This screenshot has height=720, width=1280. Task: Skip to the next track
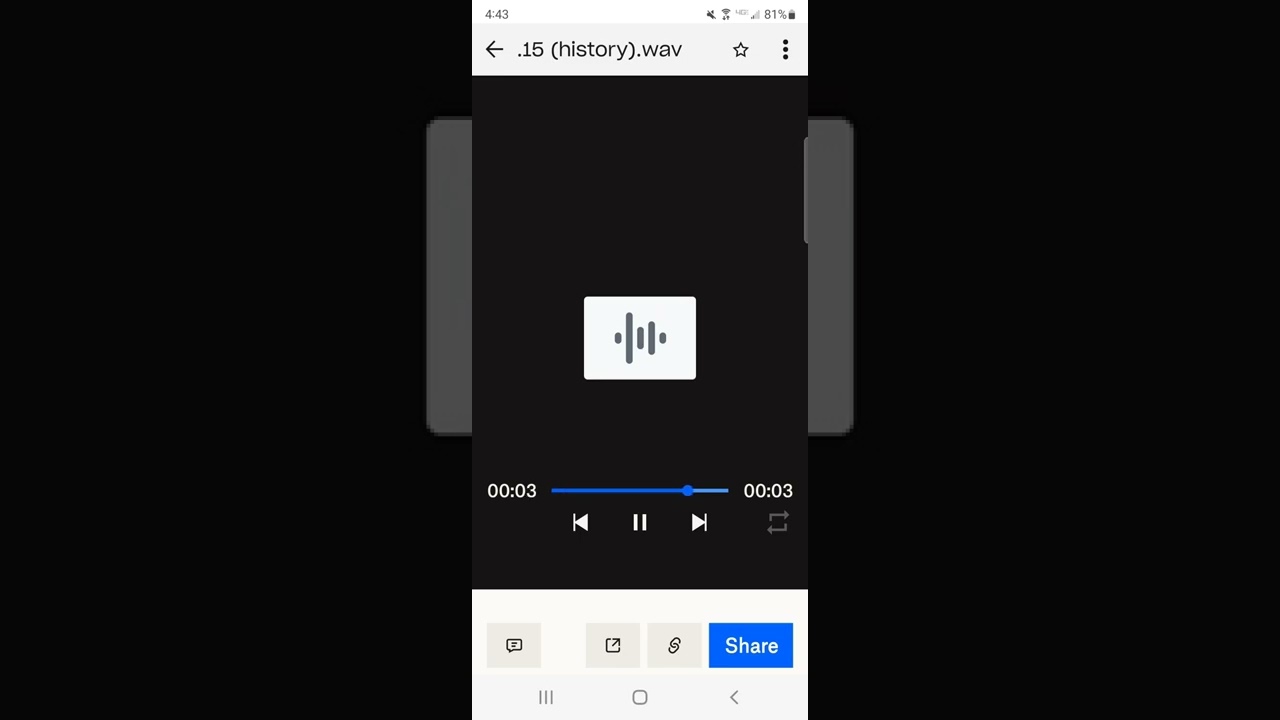tap(699, 522)
